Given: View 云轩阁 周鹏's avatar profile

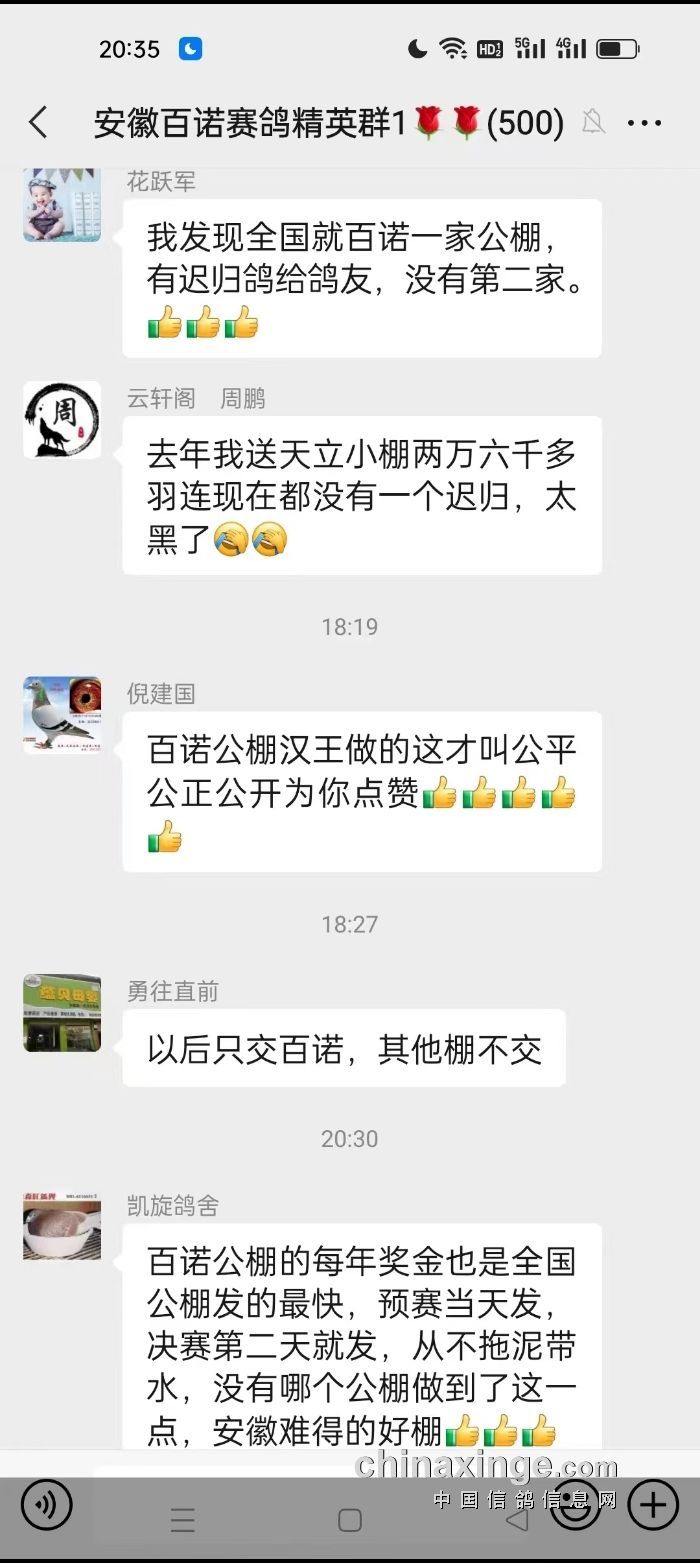Looking at the screenshot, I should point(62,419).
